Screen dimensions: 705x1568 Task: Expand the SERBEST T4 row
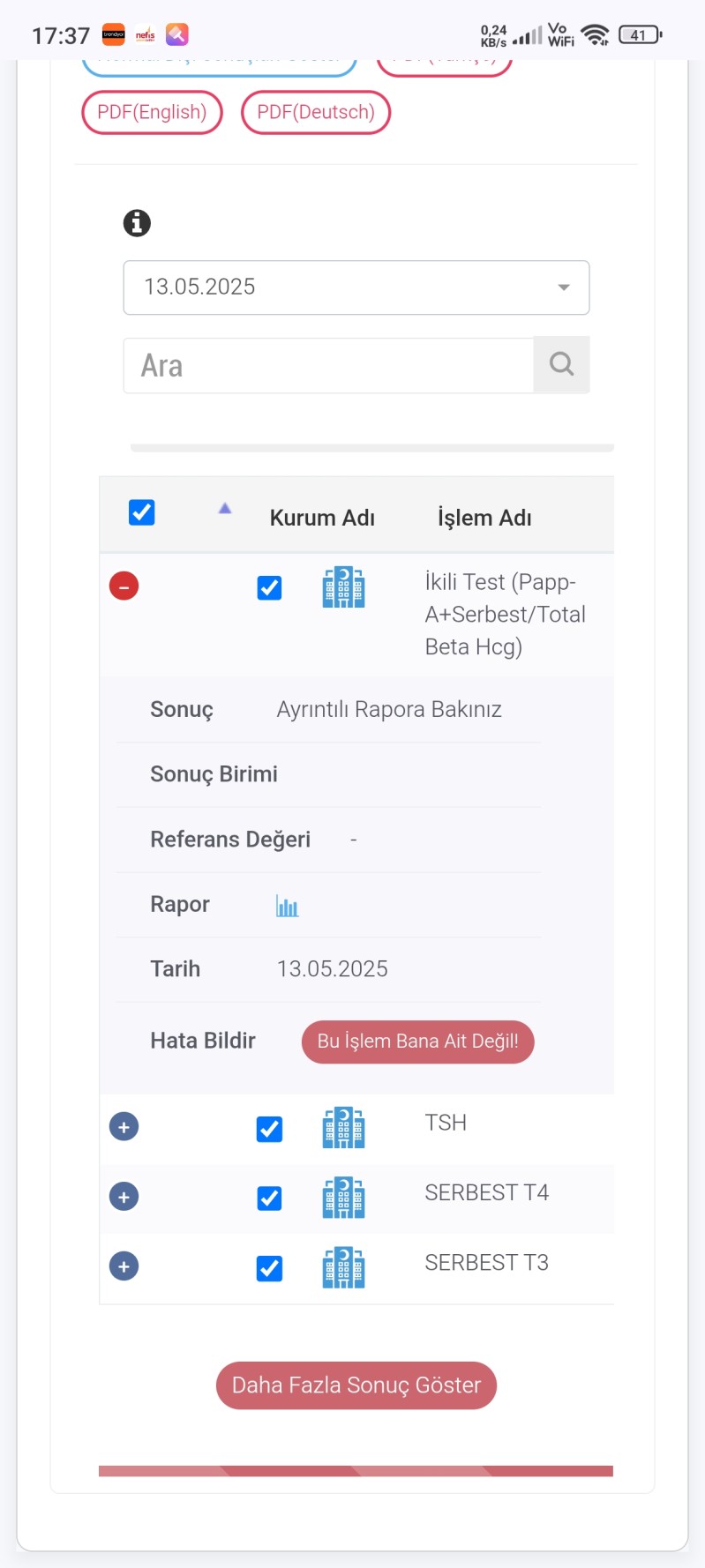tap(124, 1197)
